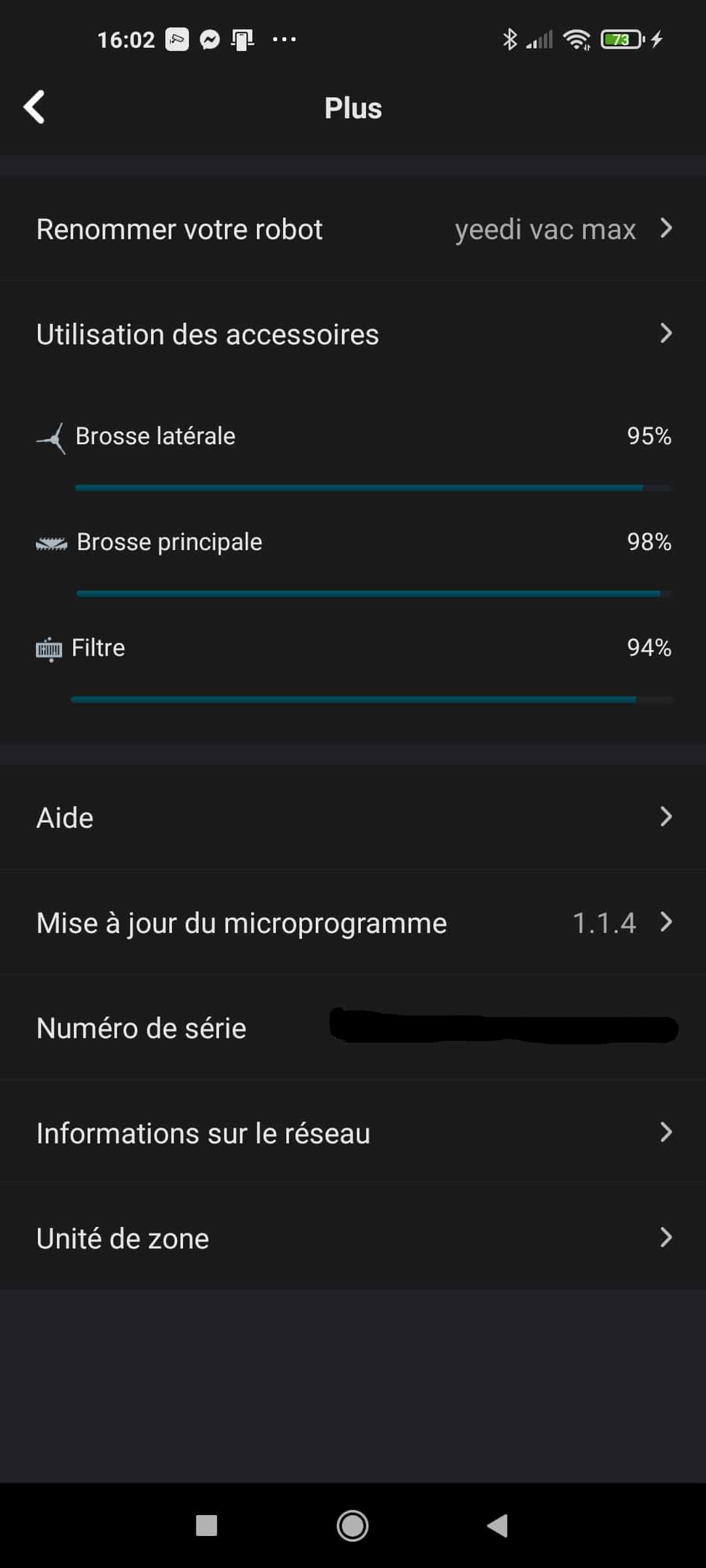The height and width of the screenshot is (1568, 706).
Task: Open Utilisation des accessoires details
Action: pyautogui.click(x=353, y=334)
